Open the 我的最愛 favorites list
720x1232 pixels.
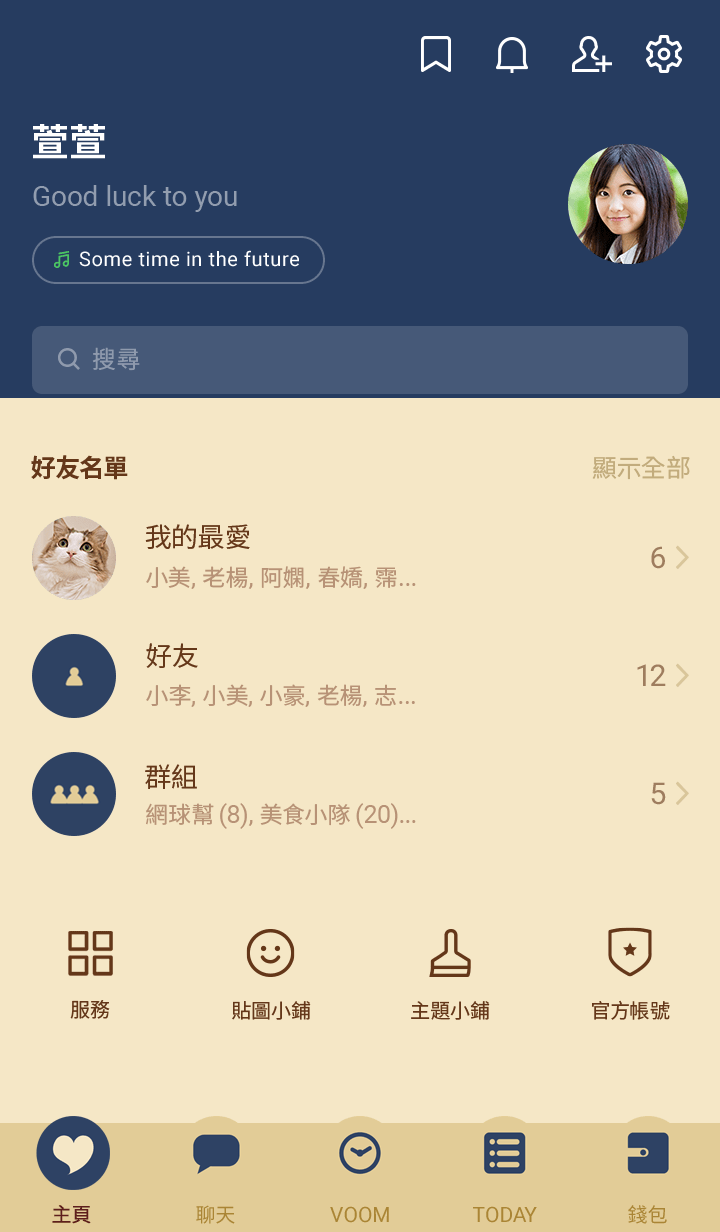click(x=360, y=558)
